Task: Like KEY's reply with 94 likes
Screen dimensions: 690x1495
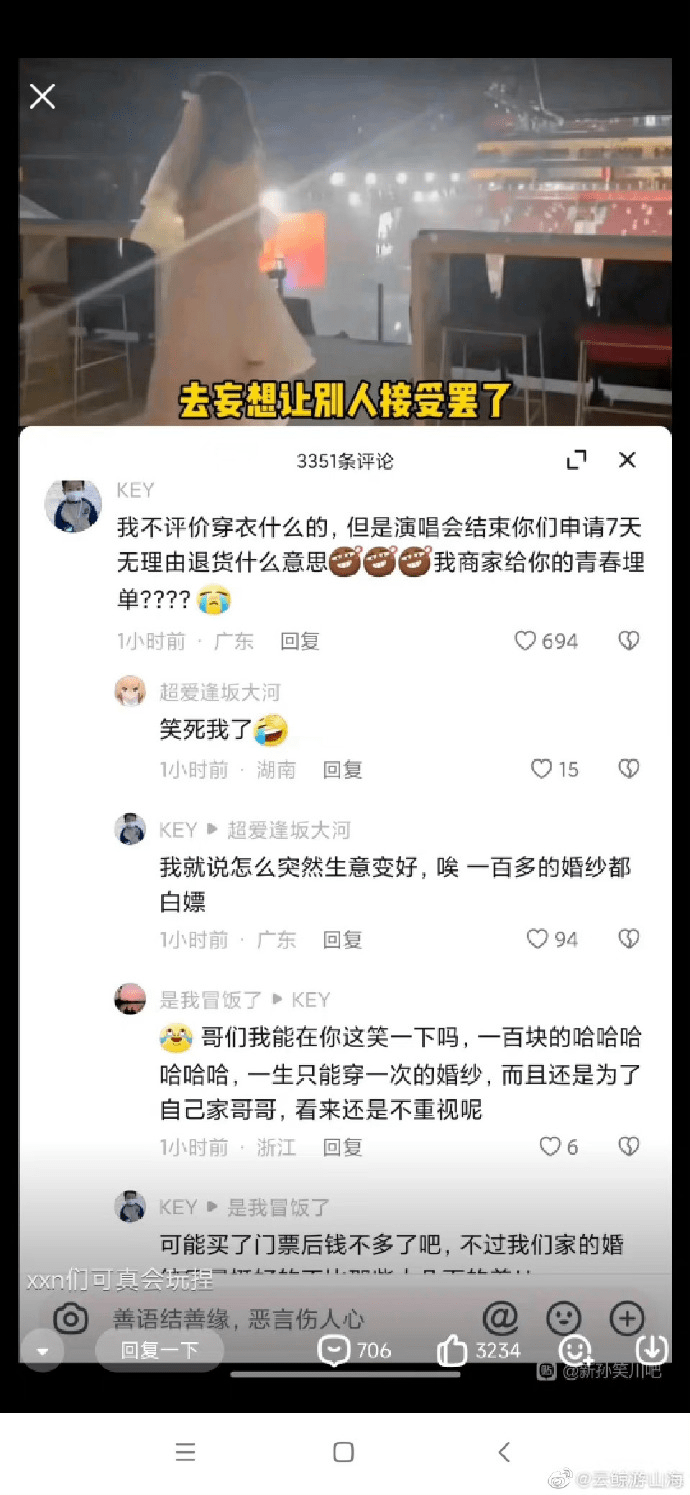Action: 538,939
